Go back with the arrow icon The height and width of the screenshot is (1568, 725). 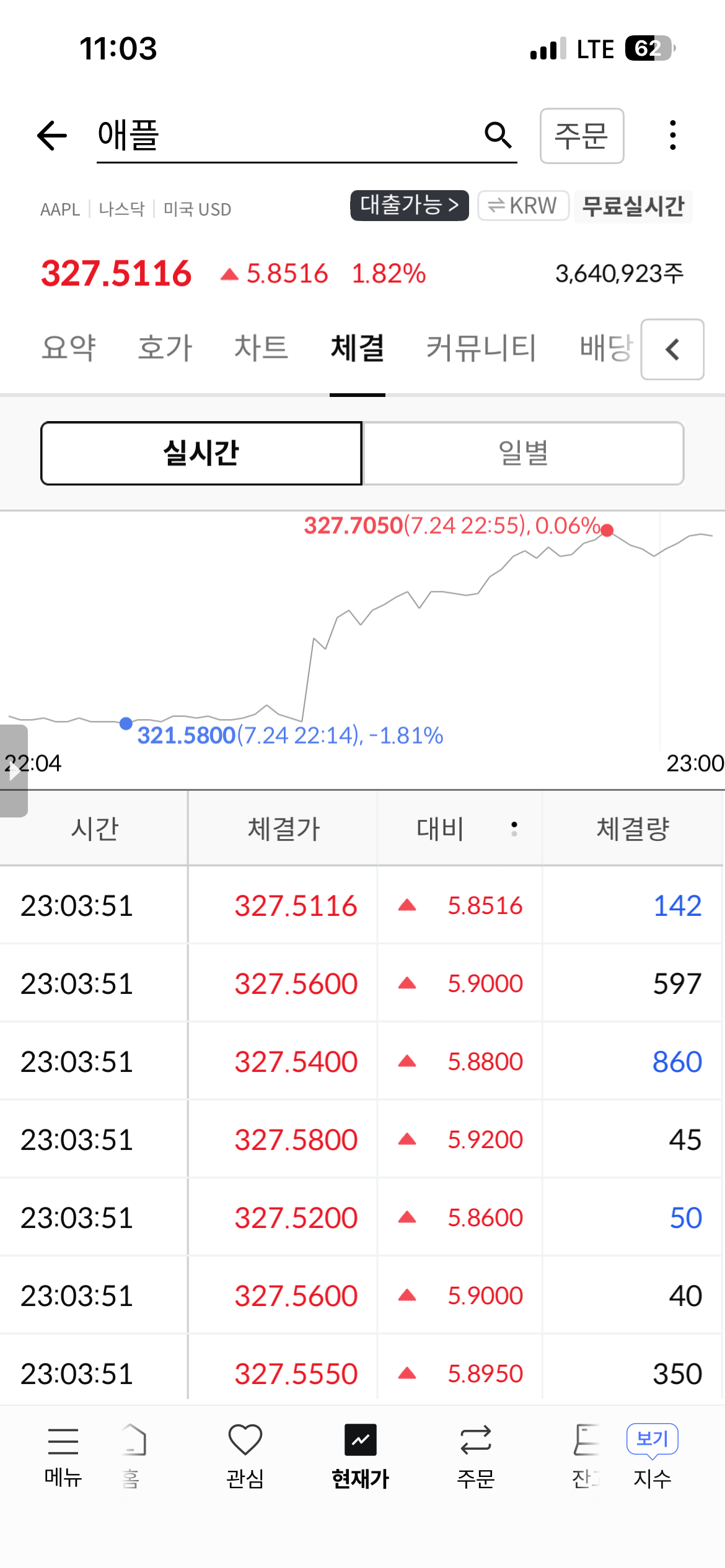click(x=52, y=136)
